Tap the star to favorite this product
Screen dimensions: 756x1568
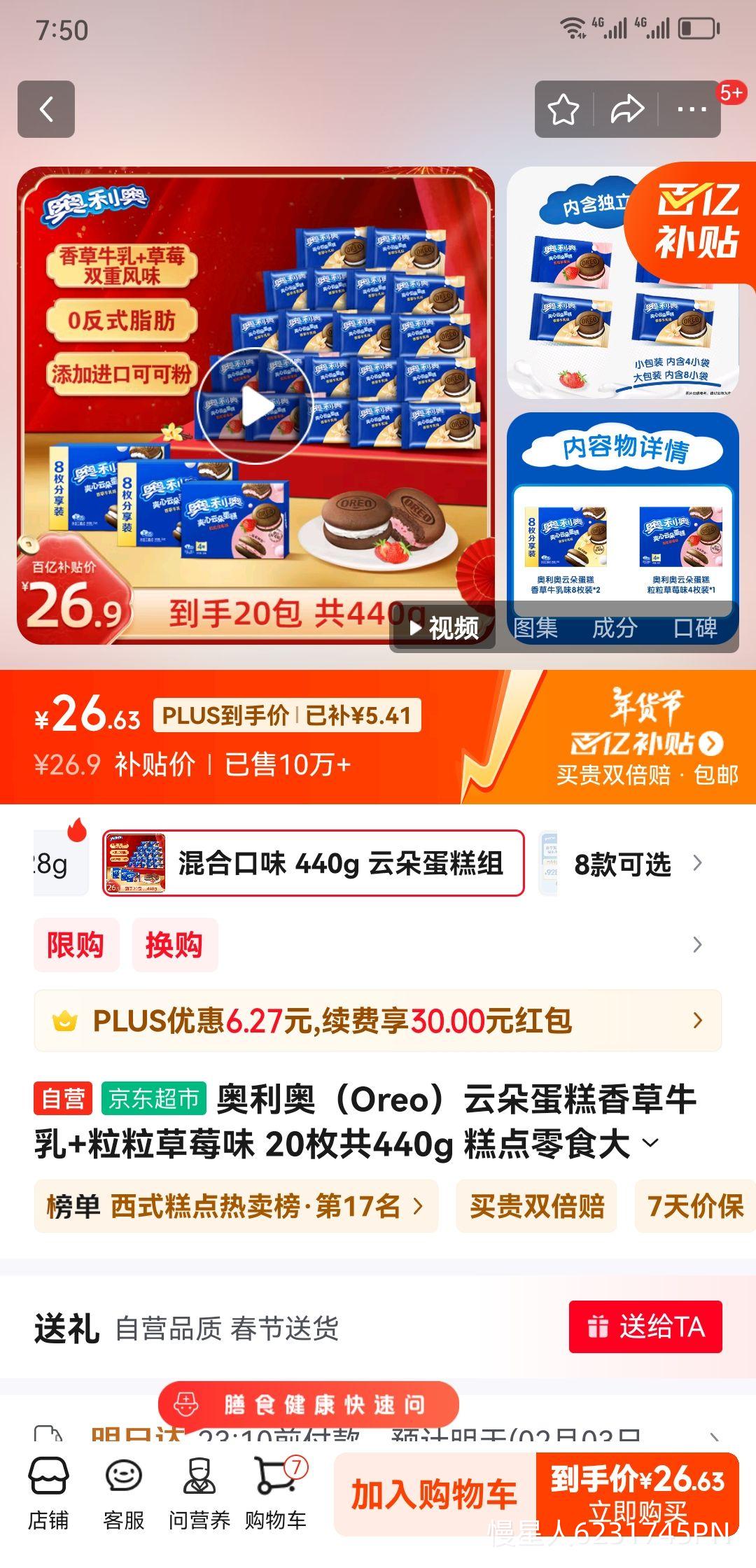point(564,110)
